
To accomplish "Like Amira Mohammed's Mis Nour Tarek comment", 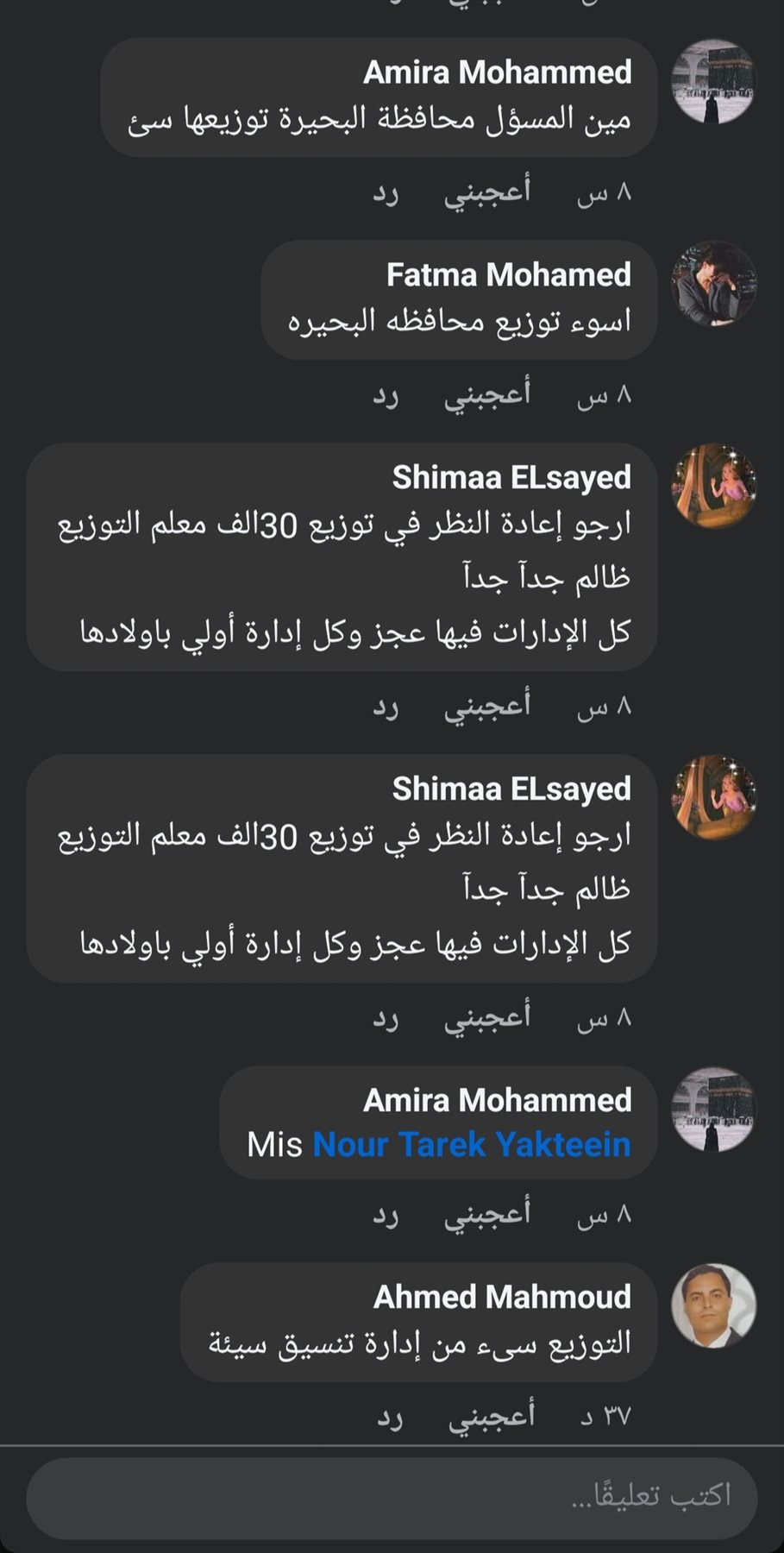I will 487,1215.
